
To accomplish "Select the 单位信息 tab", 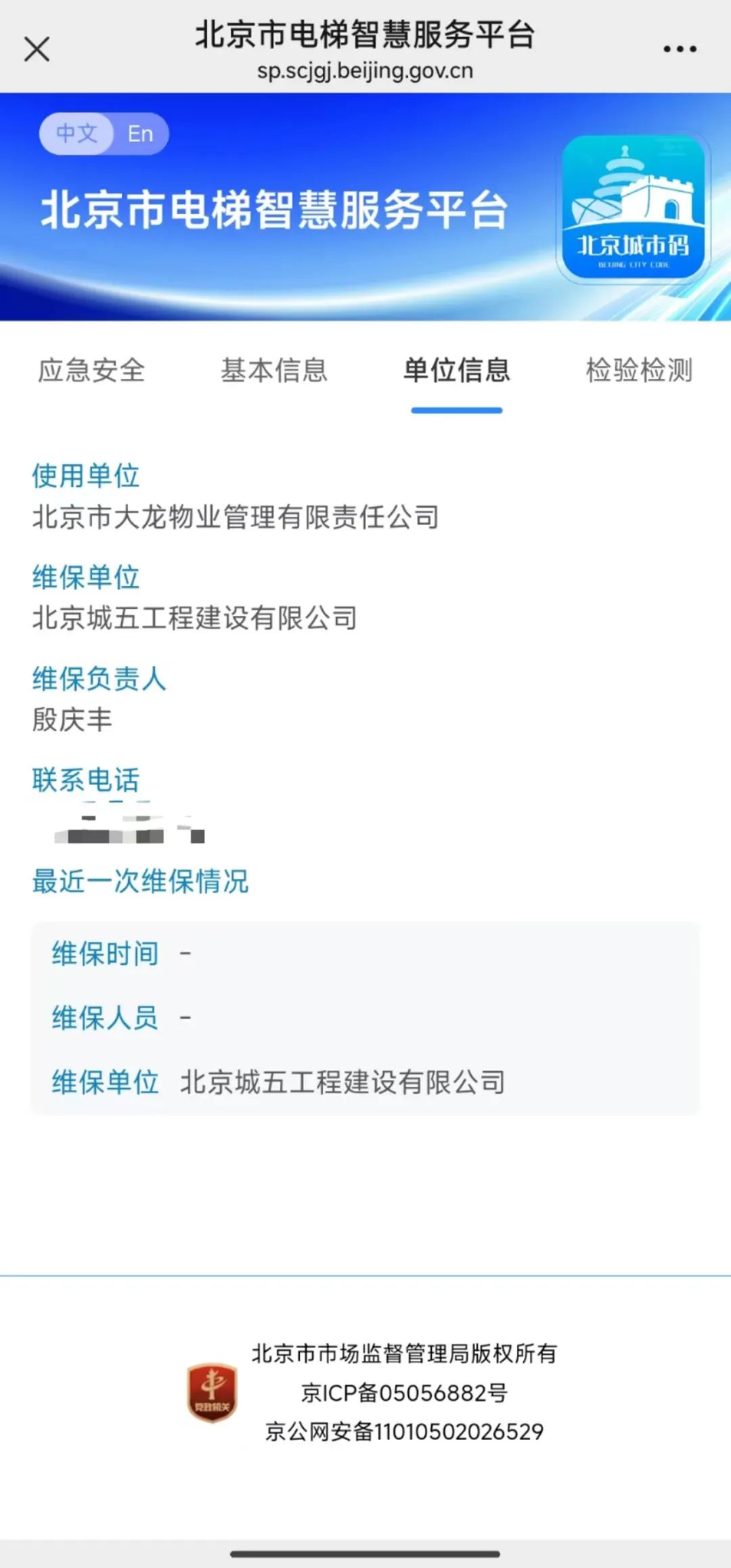I will point(457,371).
